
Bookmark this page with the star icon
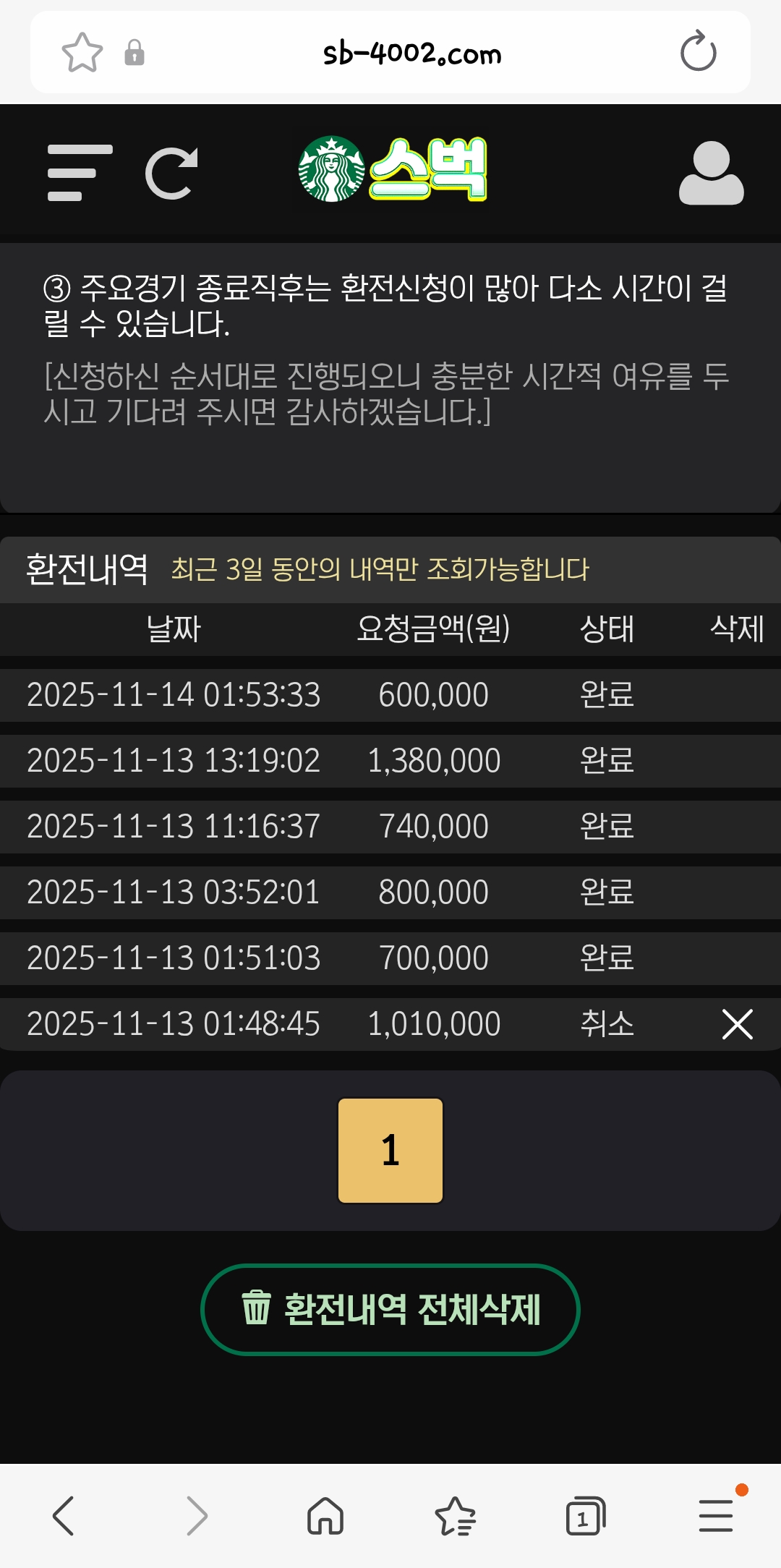[82, 53]
